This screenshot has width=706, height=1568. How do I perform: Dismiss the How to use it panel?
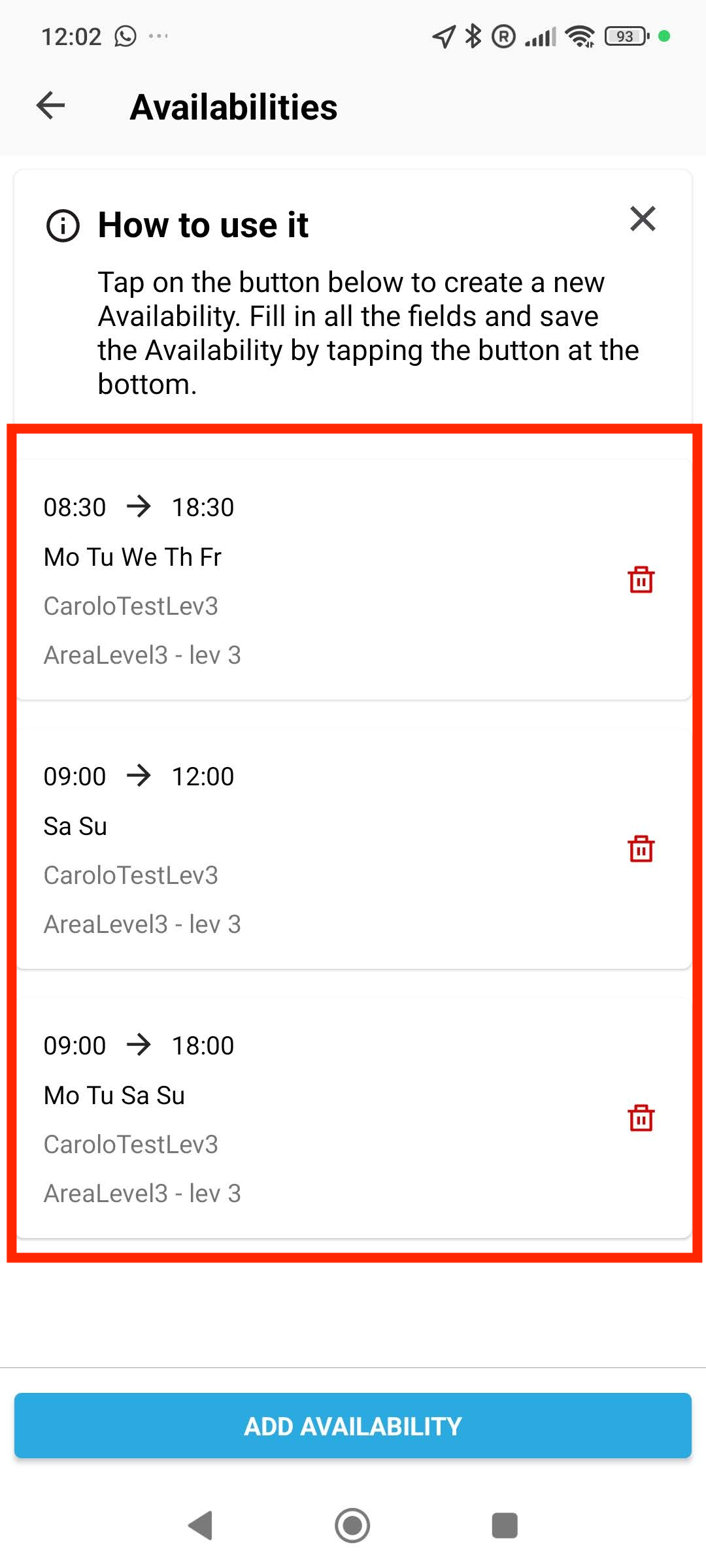tap(643, 219)
